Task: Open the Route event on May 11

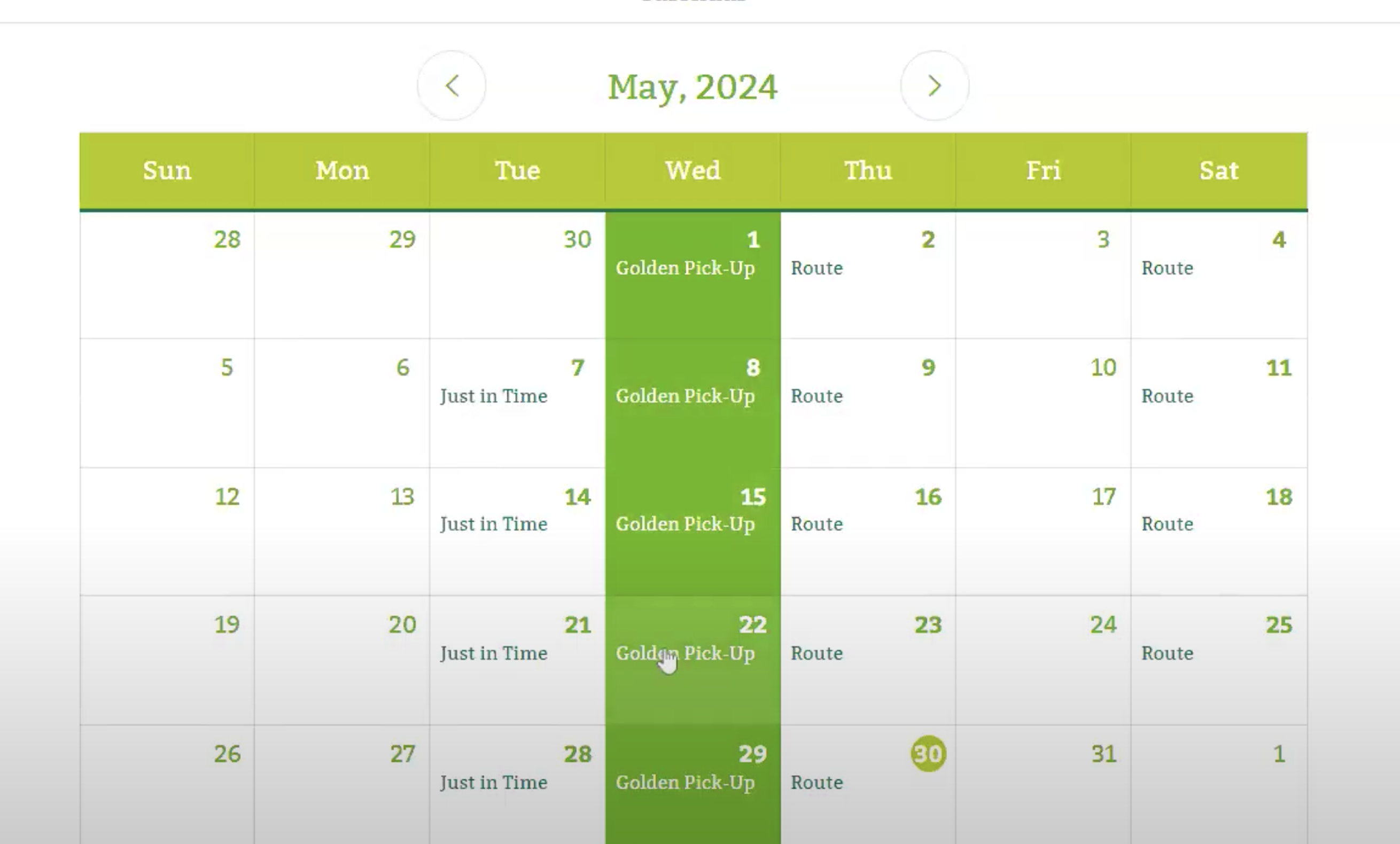Action: (x=1167, y=396)
